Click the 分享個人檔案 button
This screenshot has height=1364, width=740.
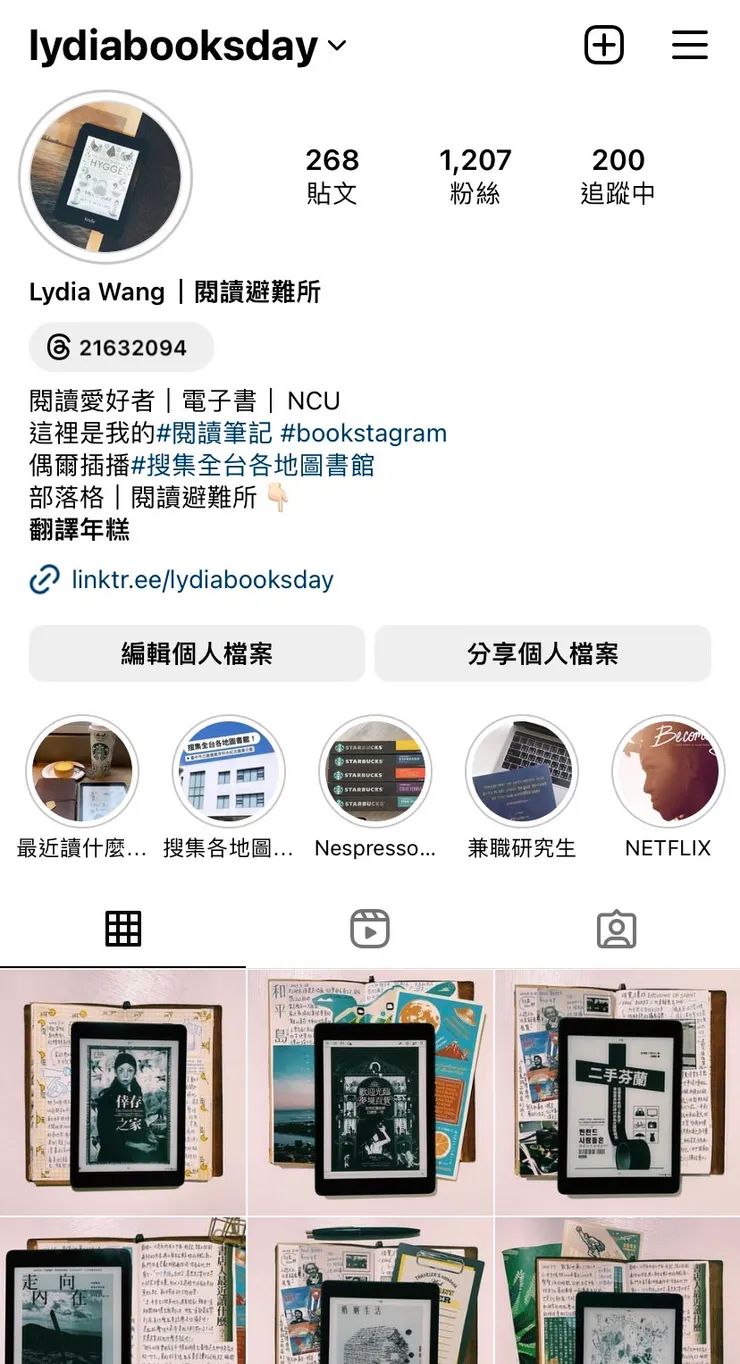click(543, 653)
